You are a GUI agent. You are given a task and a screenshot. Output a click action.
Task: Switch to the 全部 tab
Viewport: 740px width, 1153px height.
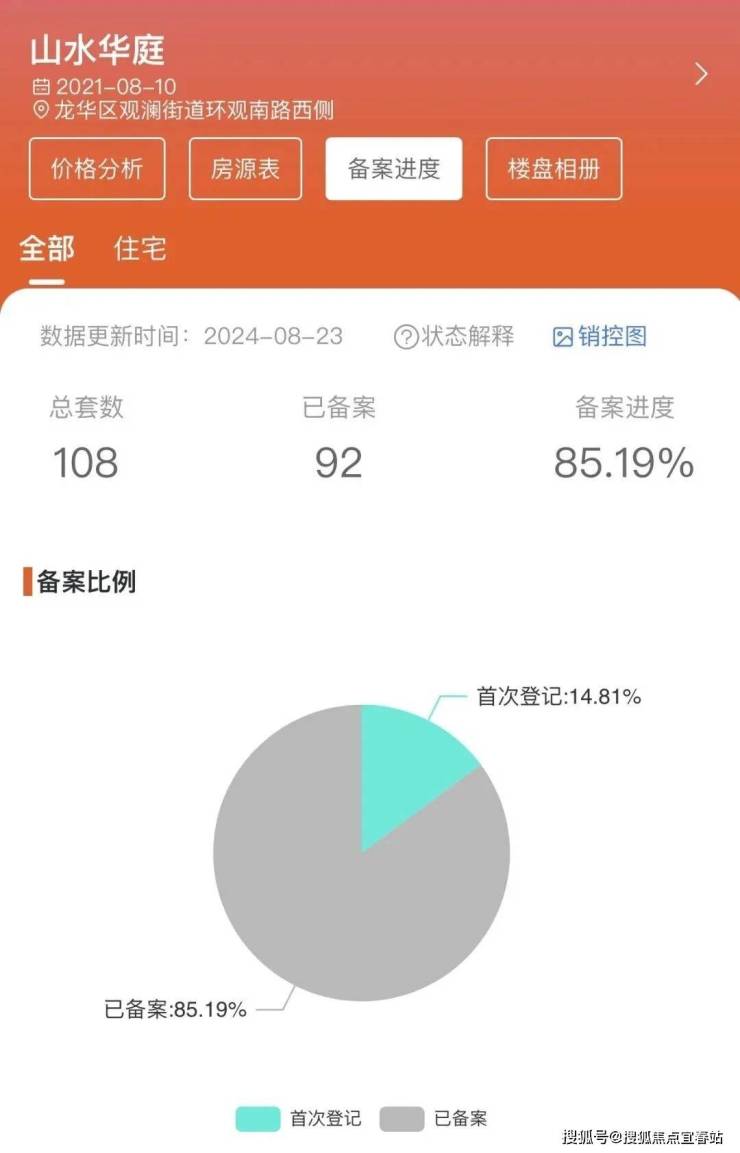point(47,248)
